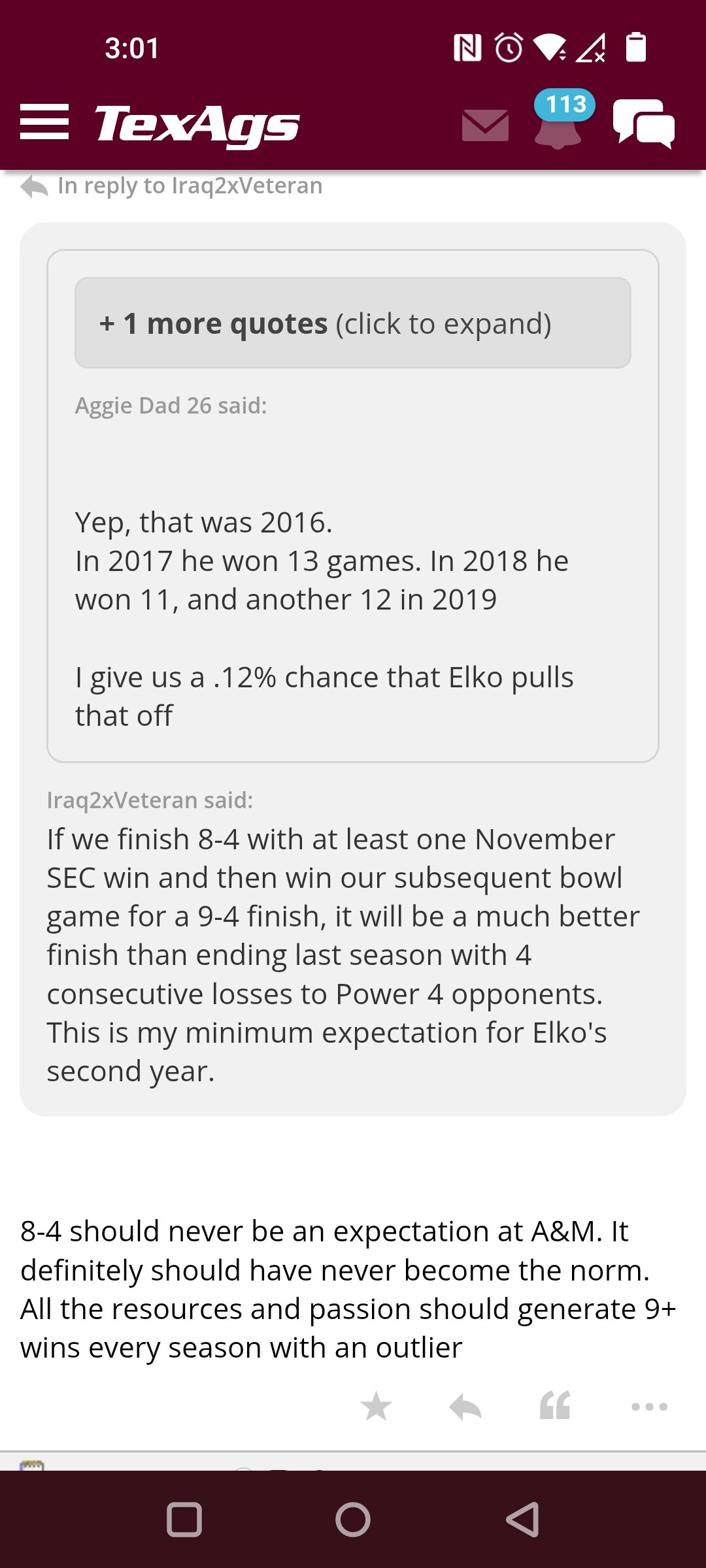This screenshot has height=1568, width=706.
Task: Tap the TexAgs logo
Action: tap(197, 124)
